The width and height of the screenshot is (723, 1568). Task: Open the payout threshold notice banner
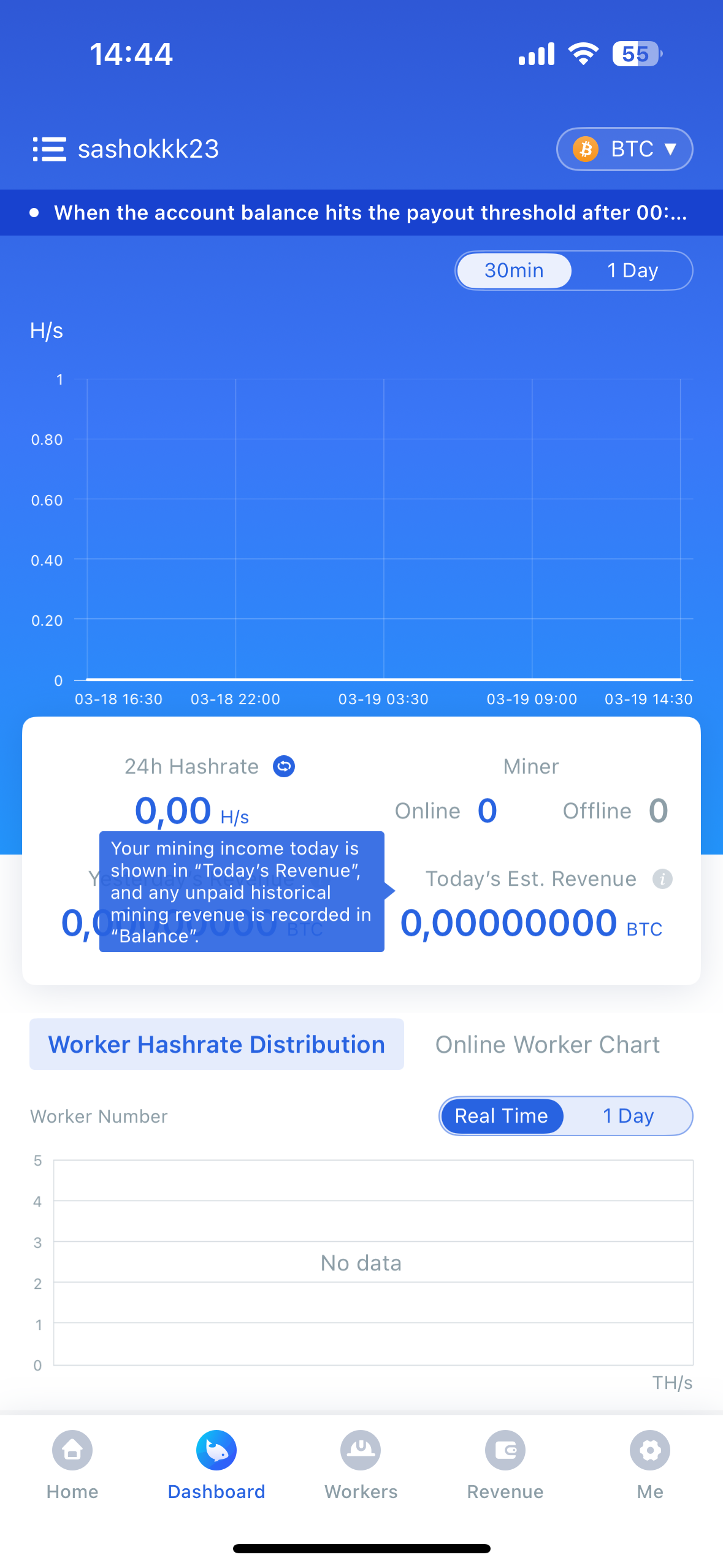click(370, 213)
